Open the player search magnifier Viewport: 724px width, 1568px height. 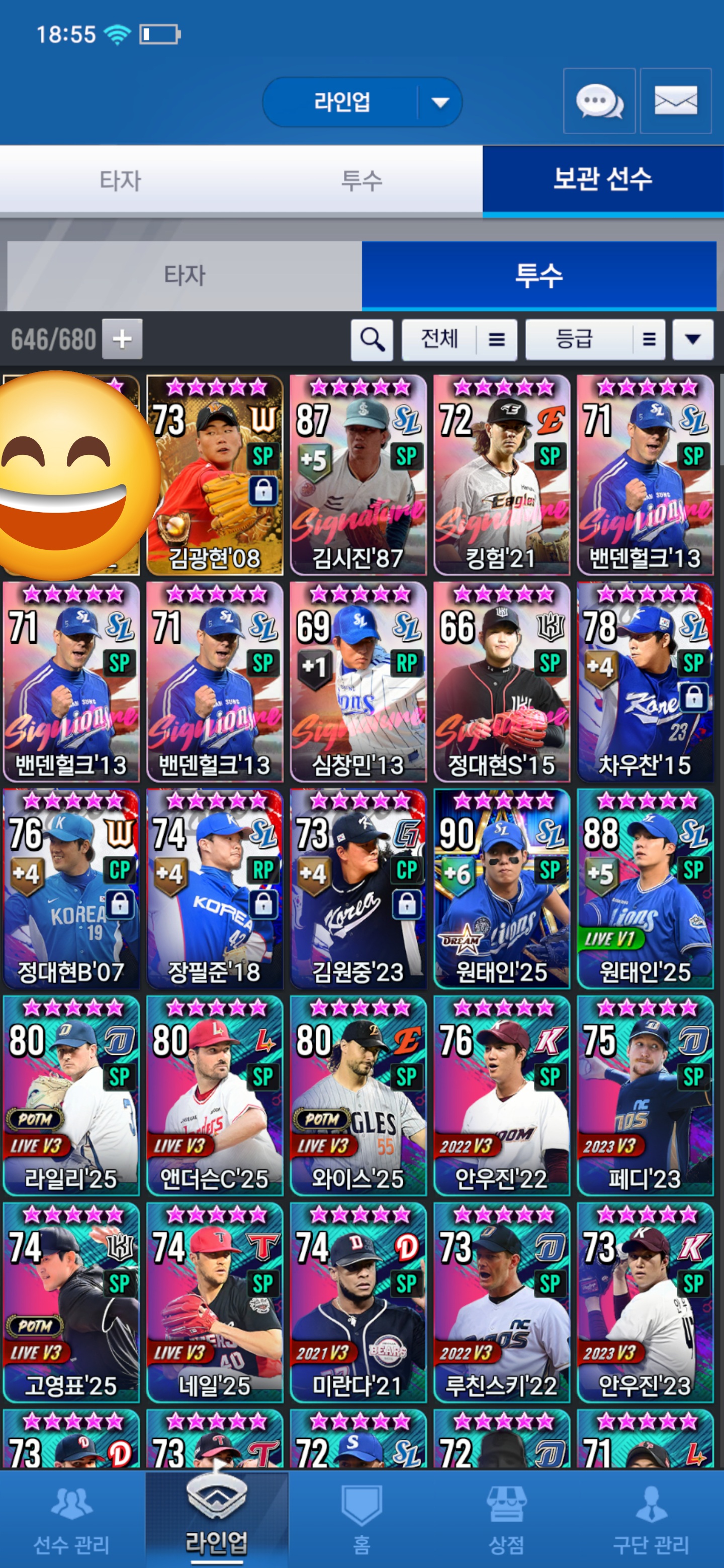coord(372,339)
